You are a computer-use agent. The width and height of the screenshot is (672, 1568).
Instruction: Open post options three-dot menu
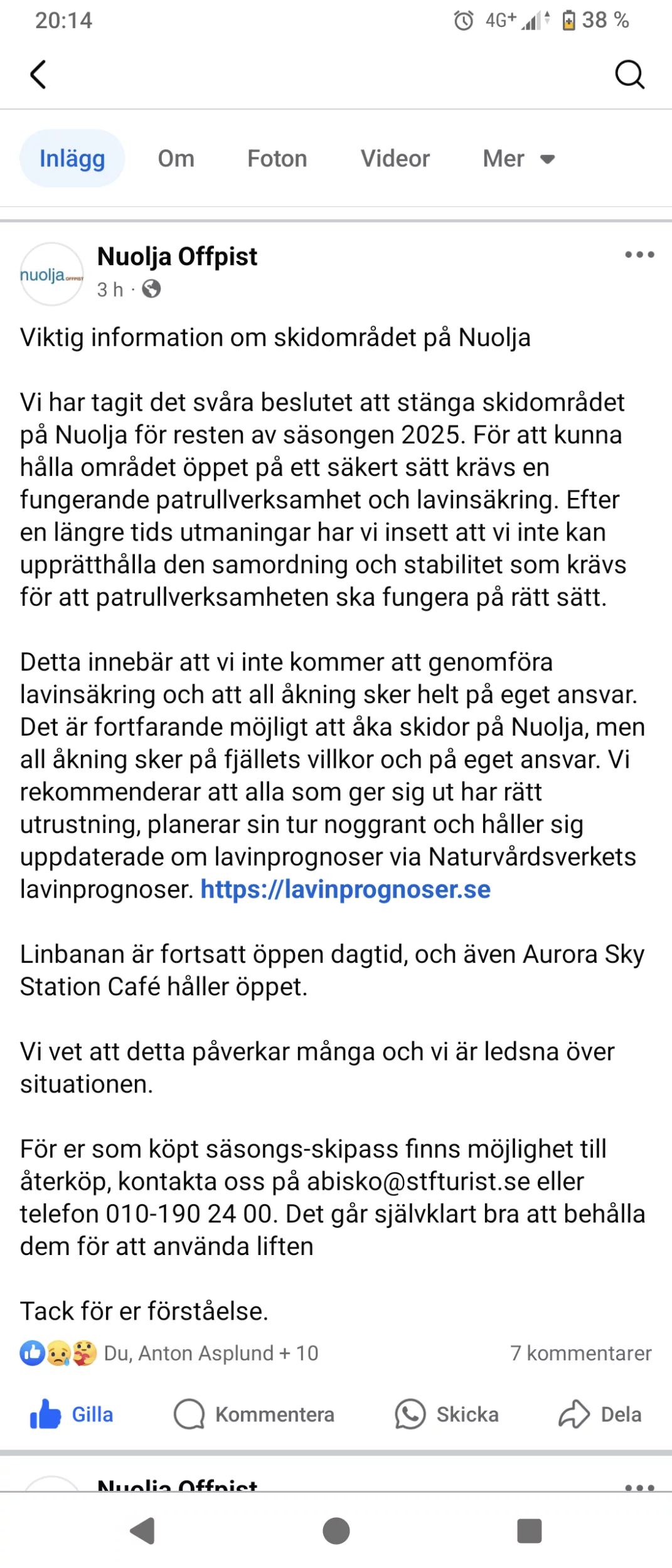click(x=639, y=255)
